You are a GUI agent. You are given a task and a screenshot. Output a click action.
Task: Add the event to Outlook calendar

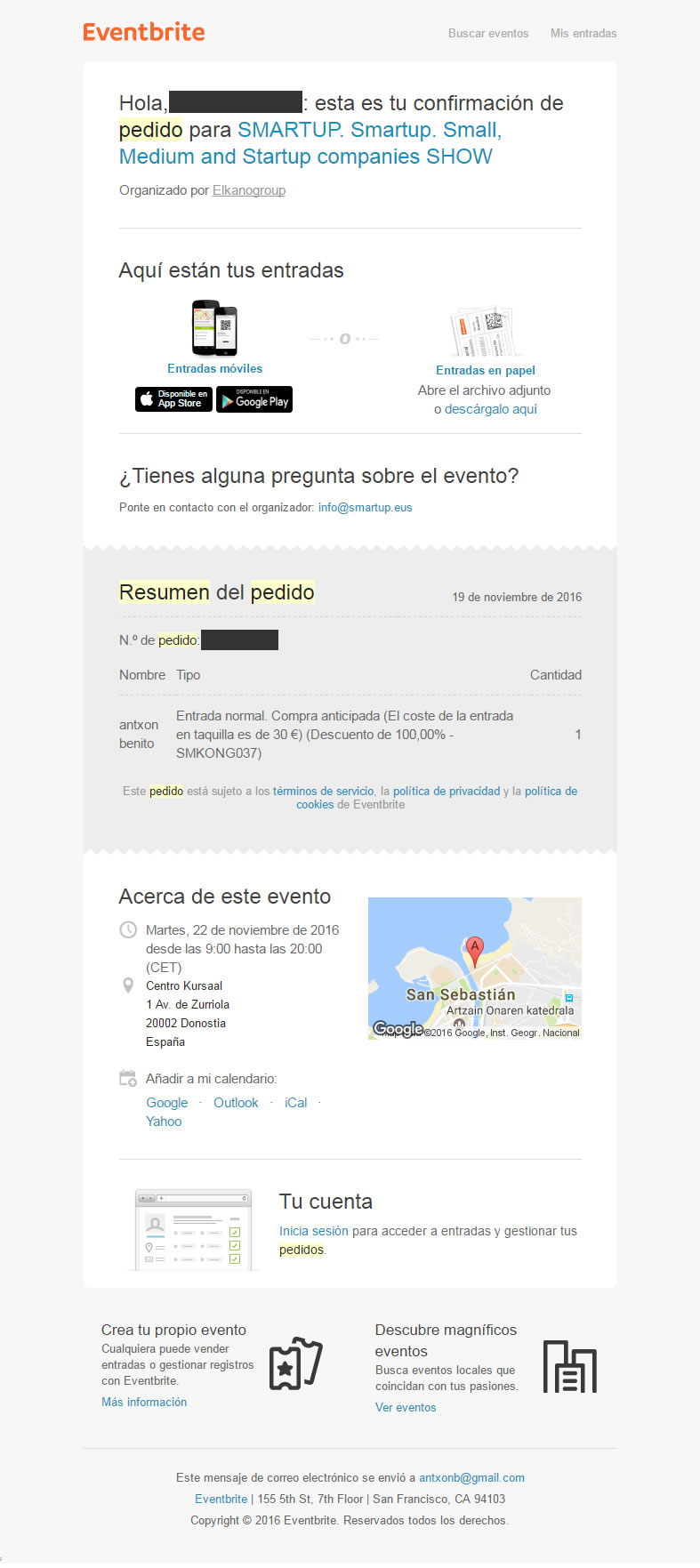tap(236, 1103)
